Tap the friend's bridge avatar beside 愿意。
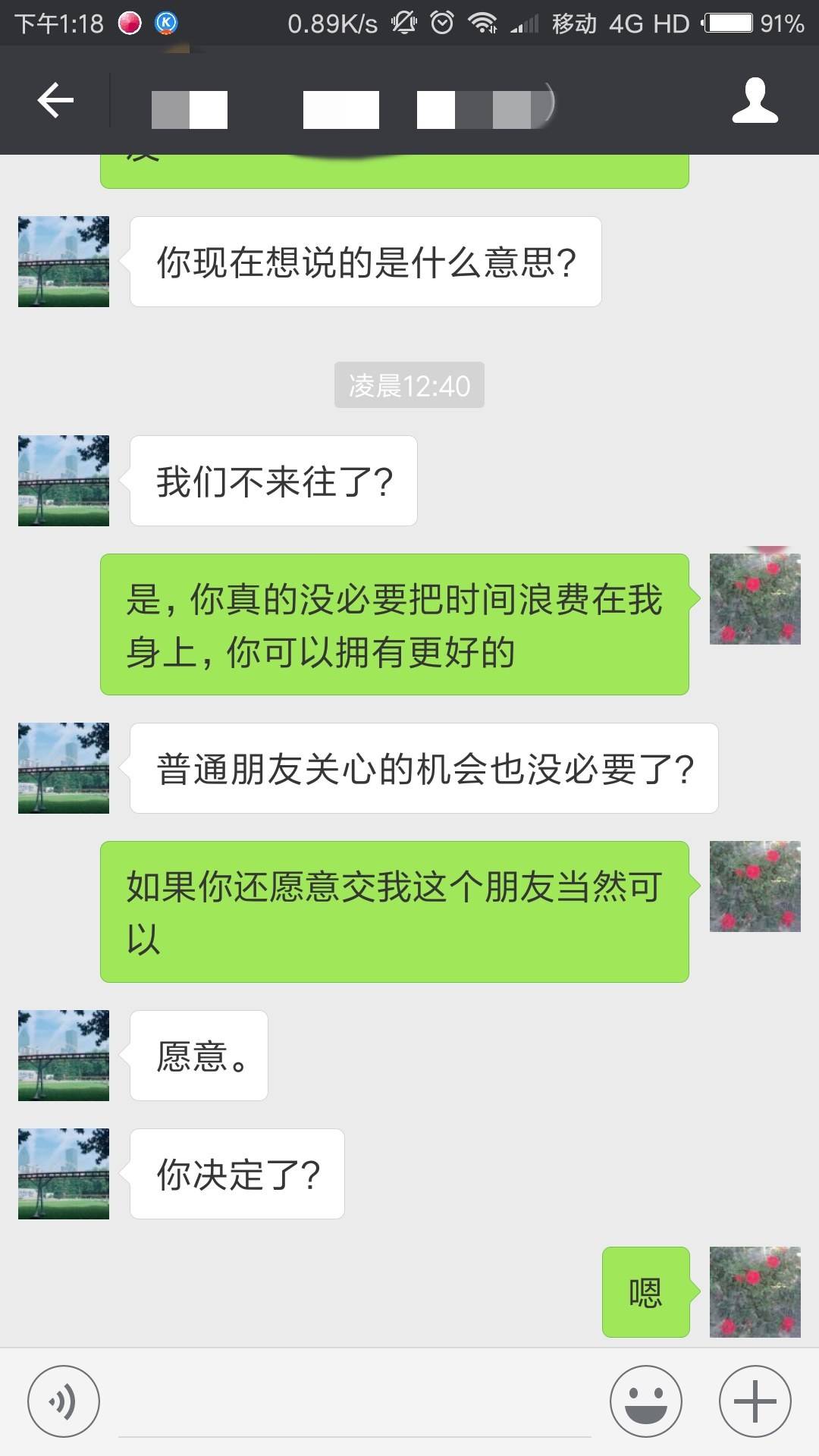819x1456 pixels. coord(63,1056)
